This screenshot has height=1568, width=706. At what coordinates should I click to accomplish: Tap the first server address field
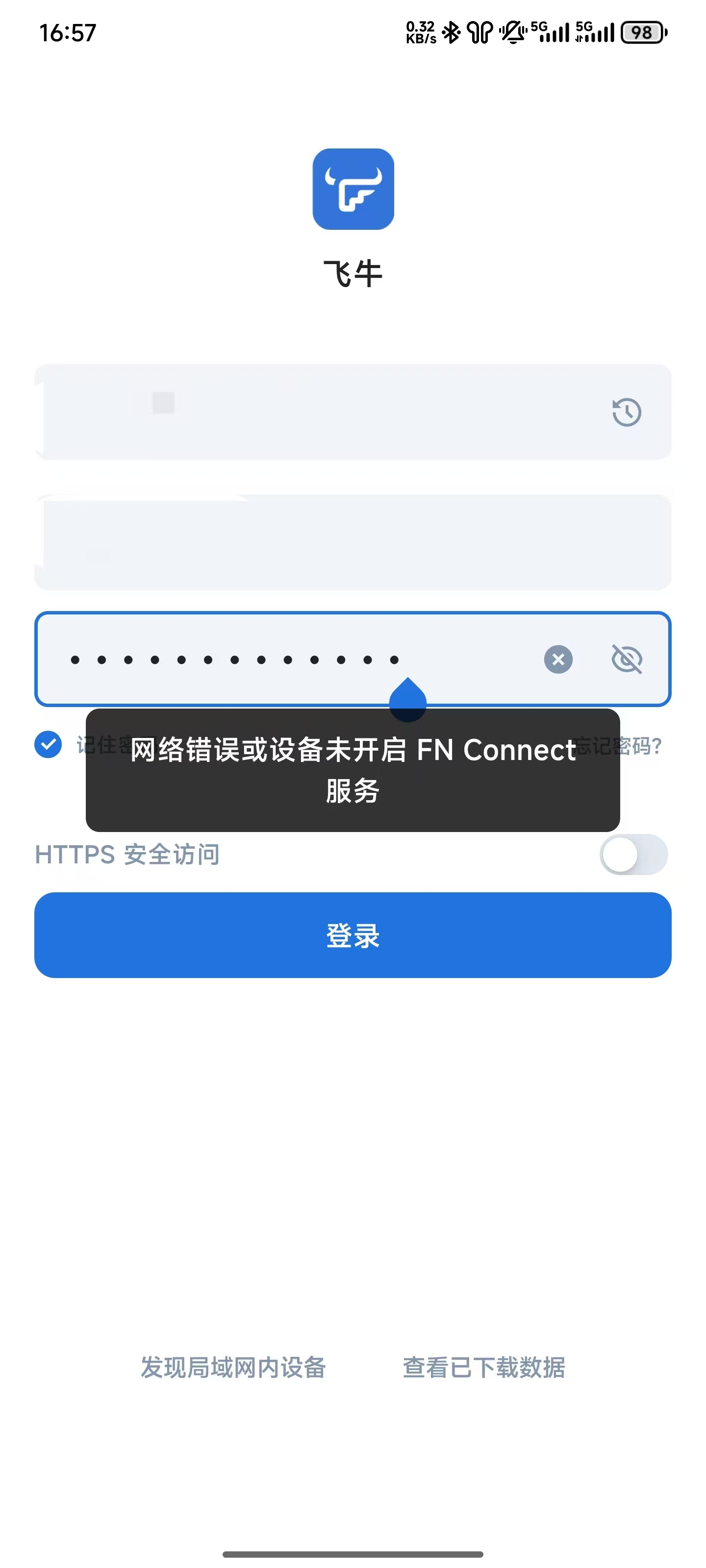pos(317,412)
